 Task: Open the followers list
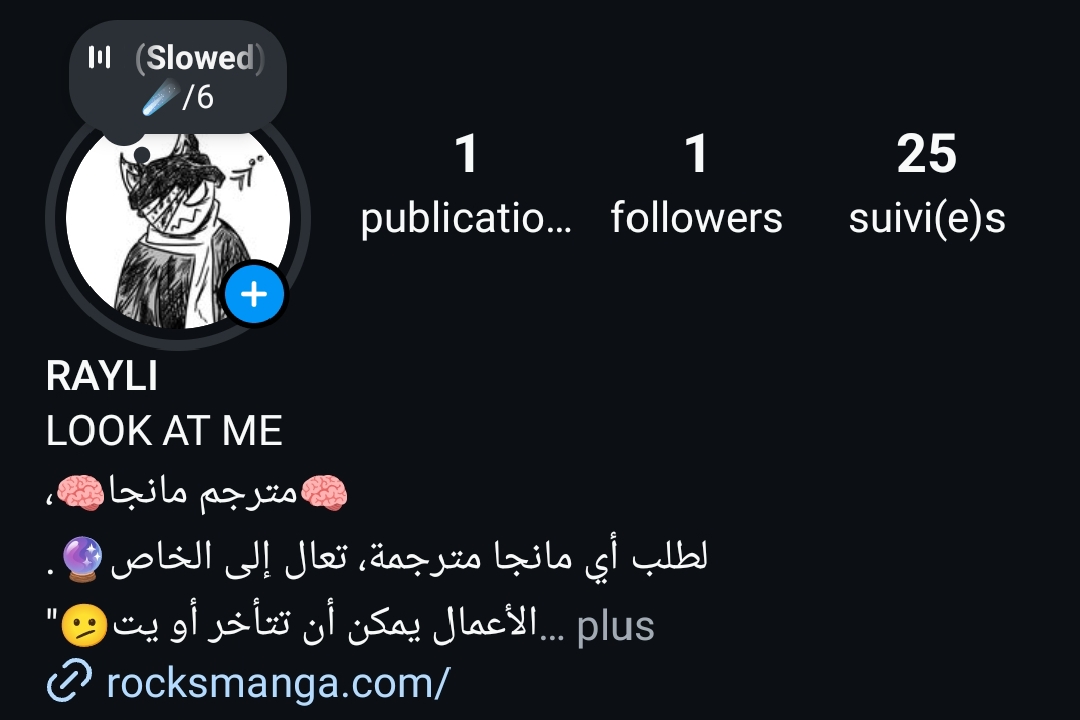click(696, 185)
